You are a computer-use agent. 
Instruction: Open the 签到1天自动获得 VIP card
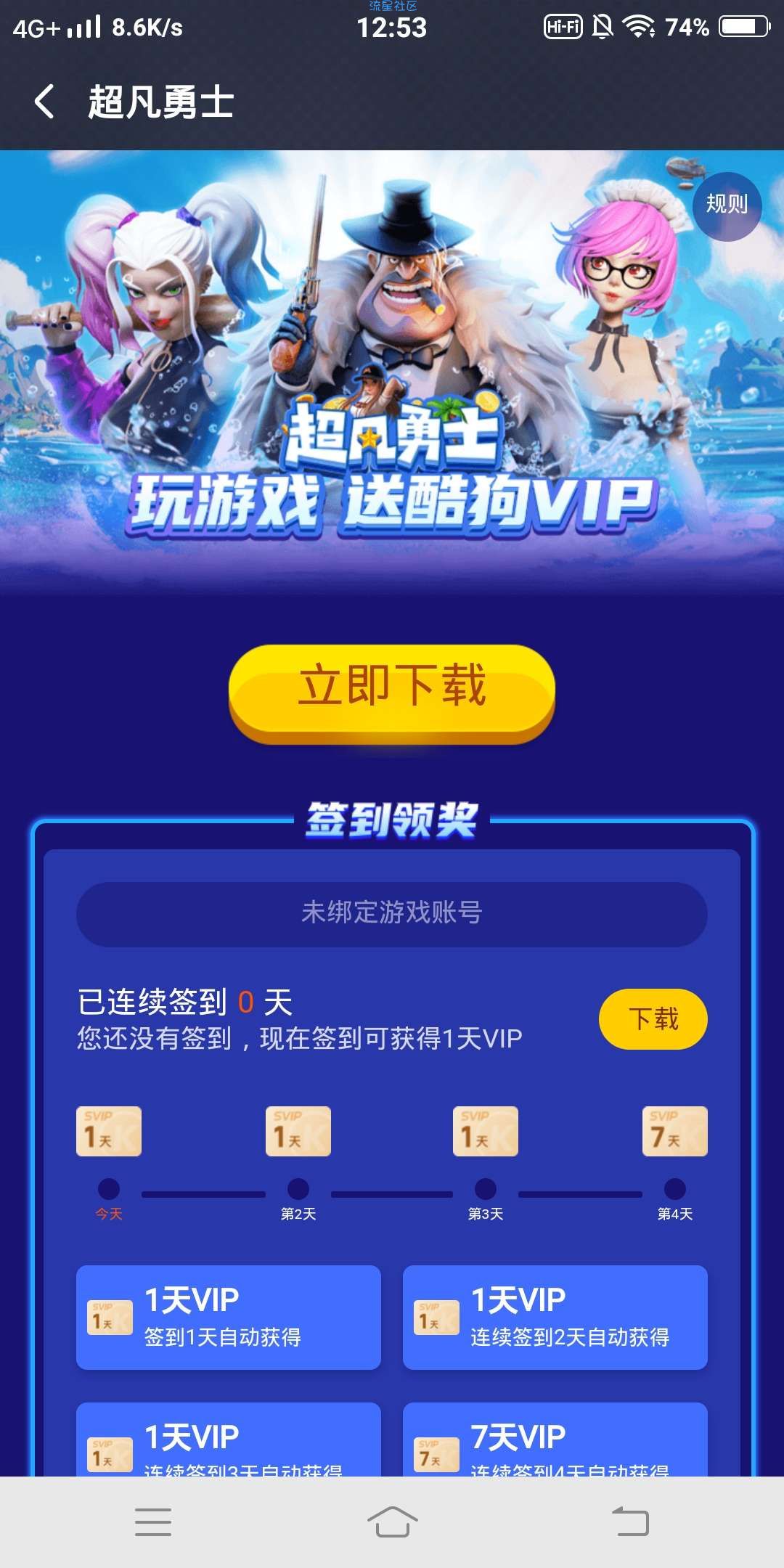click(229, 1317)
